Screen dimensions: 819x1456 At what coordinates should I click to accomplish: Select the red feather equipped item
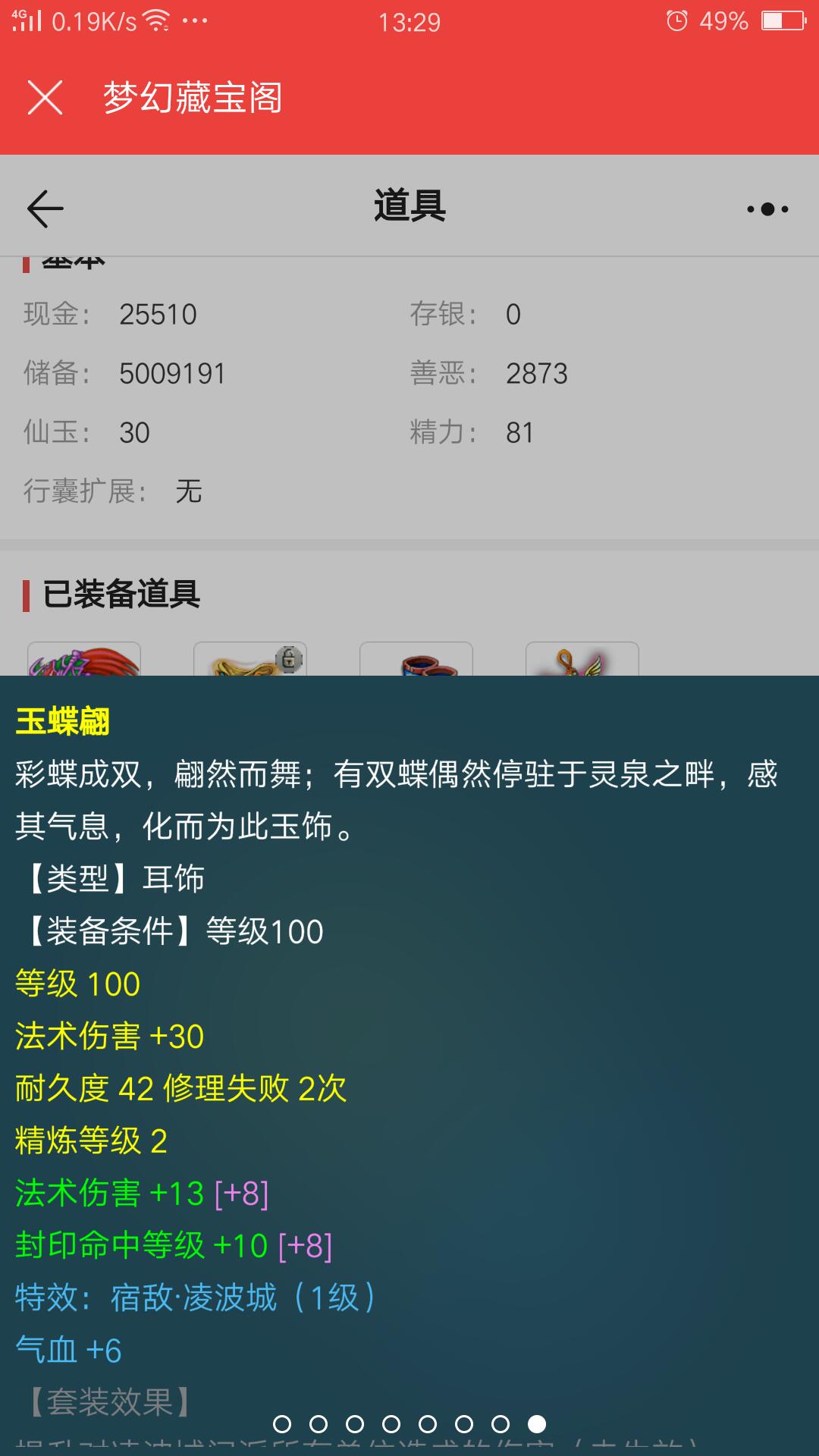click(84, 660)
